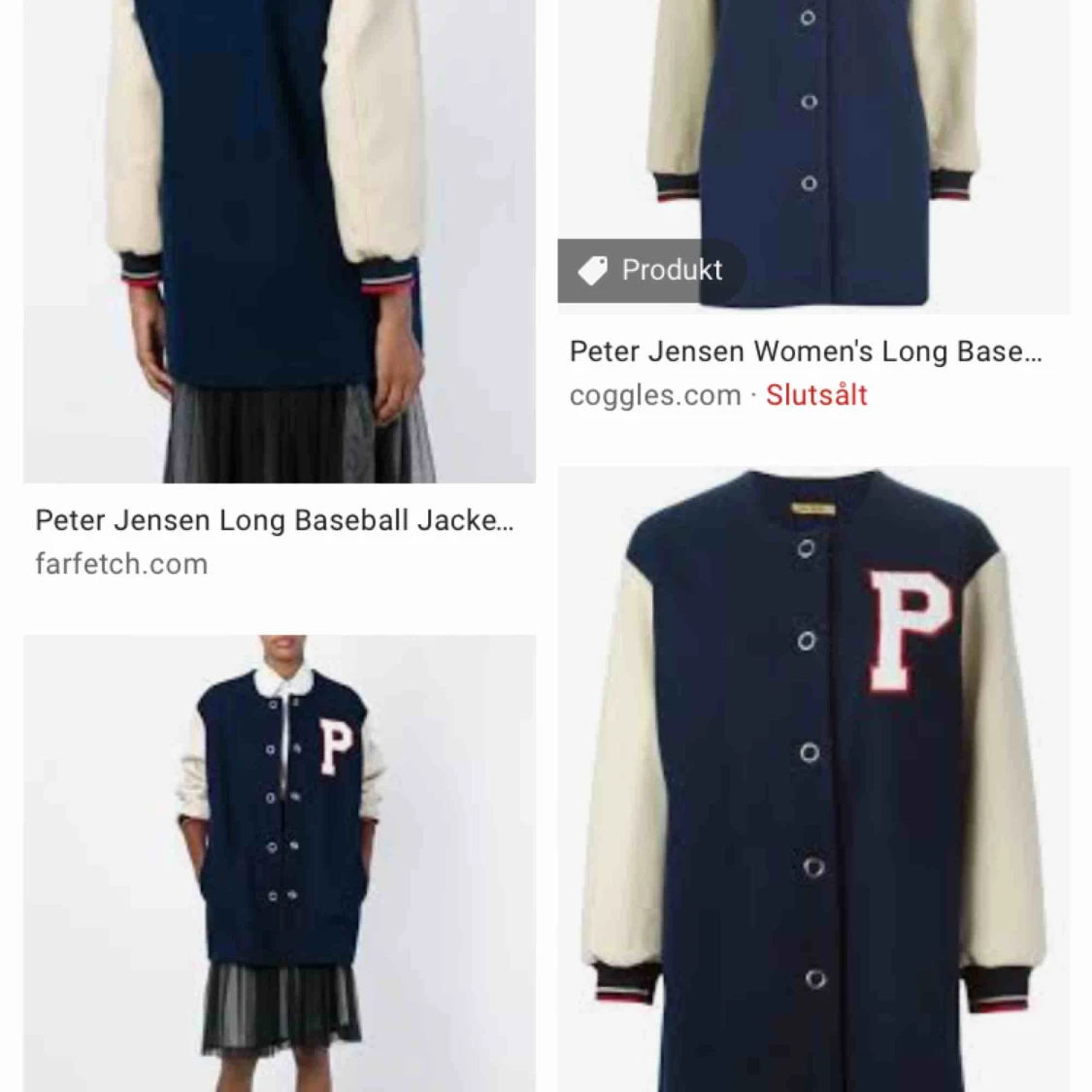Viewport: 1092px width, 1092px height.
Task: View the image of model wearing jacket with hands in pockets
Action: pos(280,862)
